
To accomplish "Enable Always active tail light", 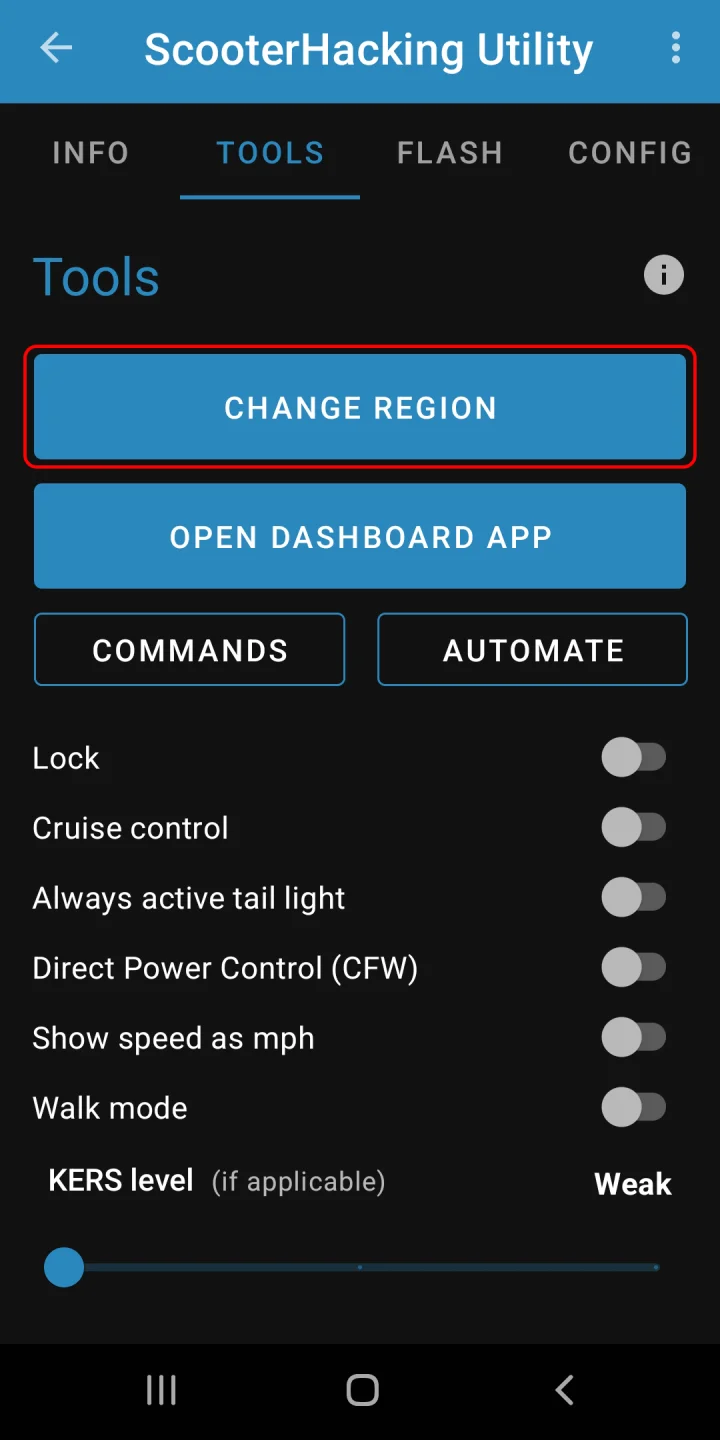I will coord(633,898).
